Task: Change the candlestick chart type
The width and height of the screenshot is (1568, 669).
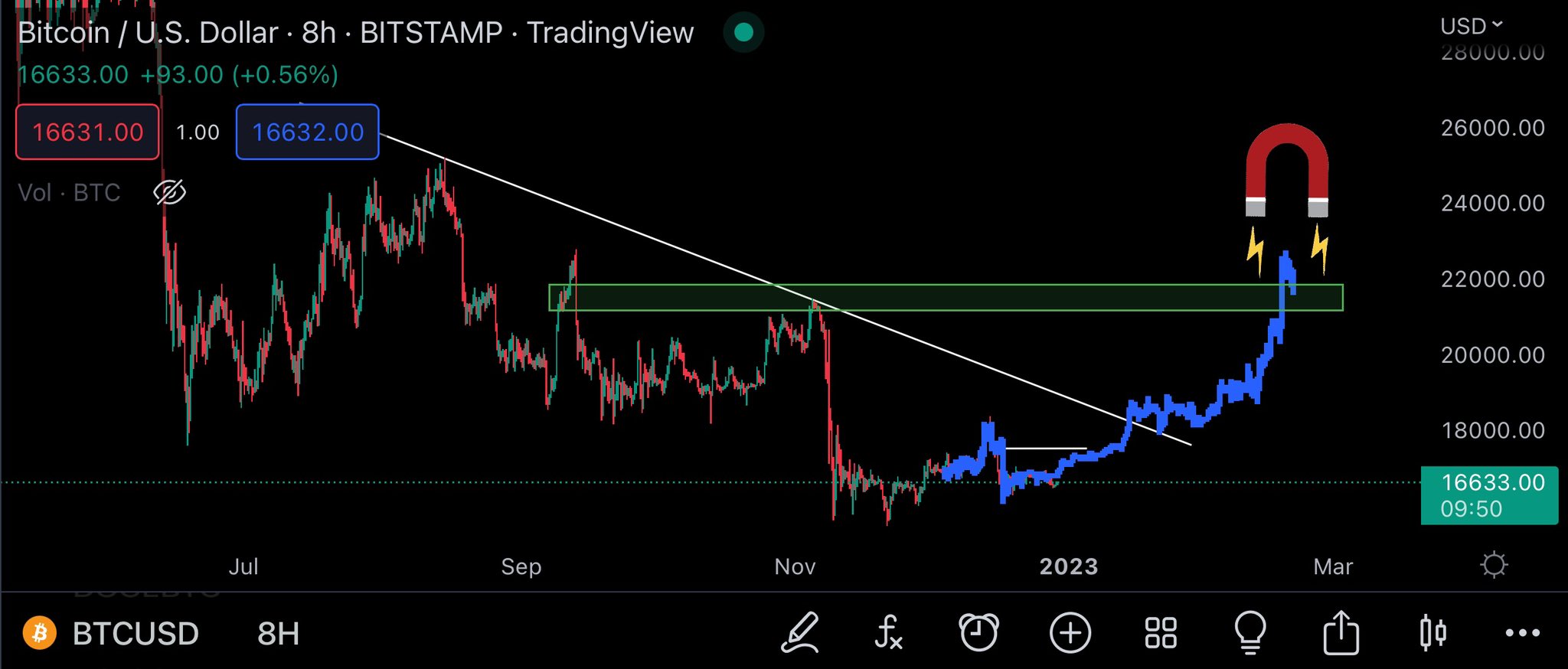Action: point(1432,633)
